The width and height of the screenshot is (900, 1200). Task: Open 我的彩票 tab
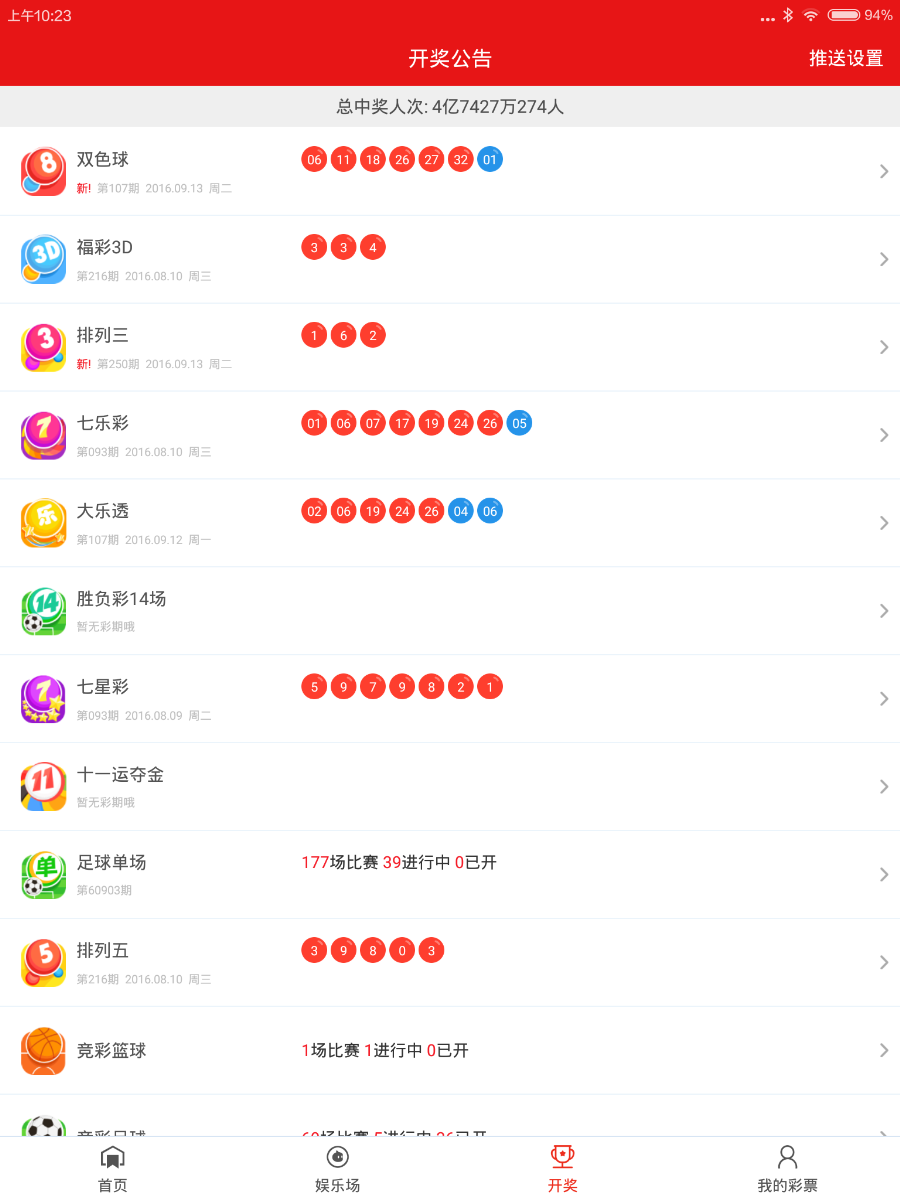787,1168
